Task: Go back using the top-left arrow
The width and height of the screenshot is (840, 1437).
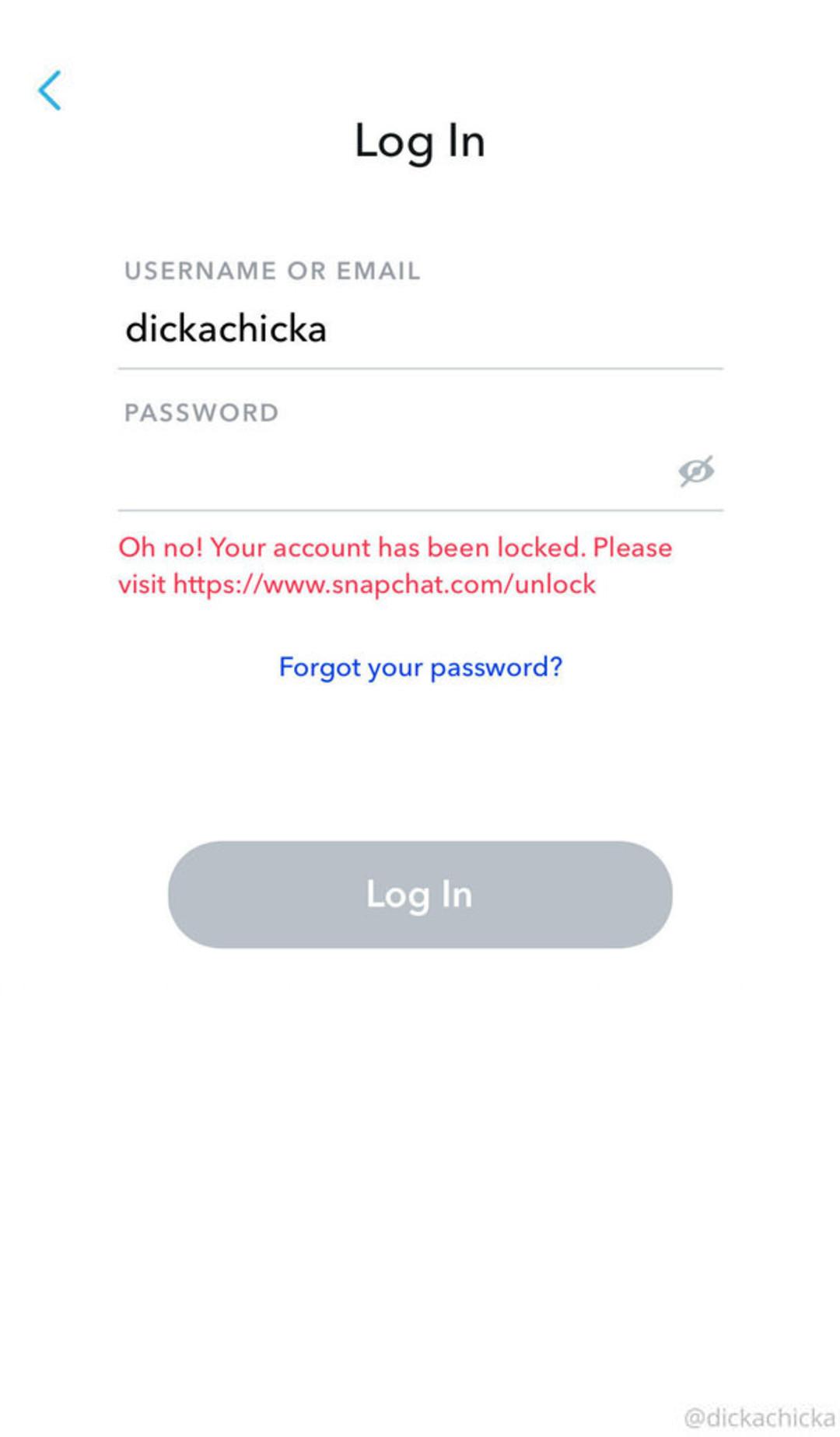Action: [x=50, y=90]
